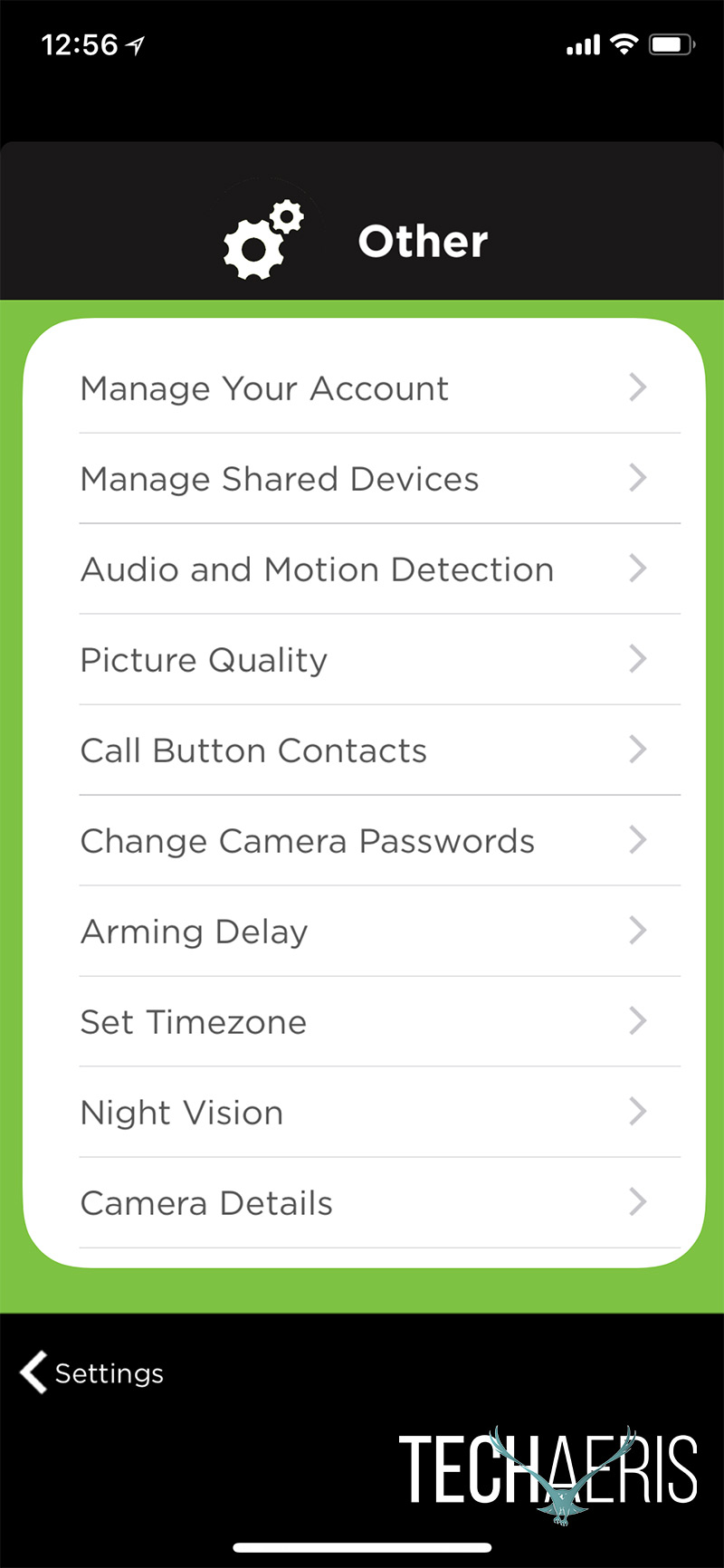The height and width of the screenshot is (1568, 724).
Task: Tap the cellular signal bars indicator
Action: tap(582, 43)
